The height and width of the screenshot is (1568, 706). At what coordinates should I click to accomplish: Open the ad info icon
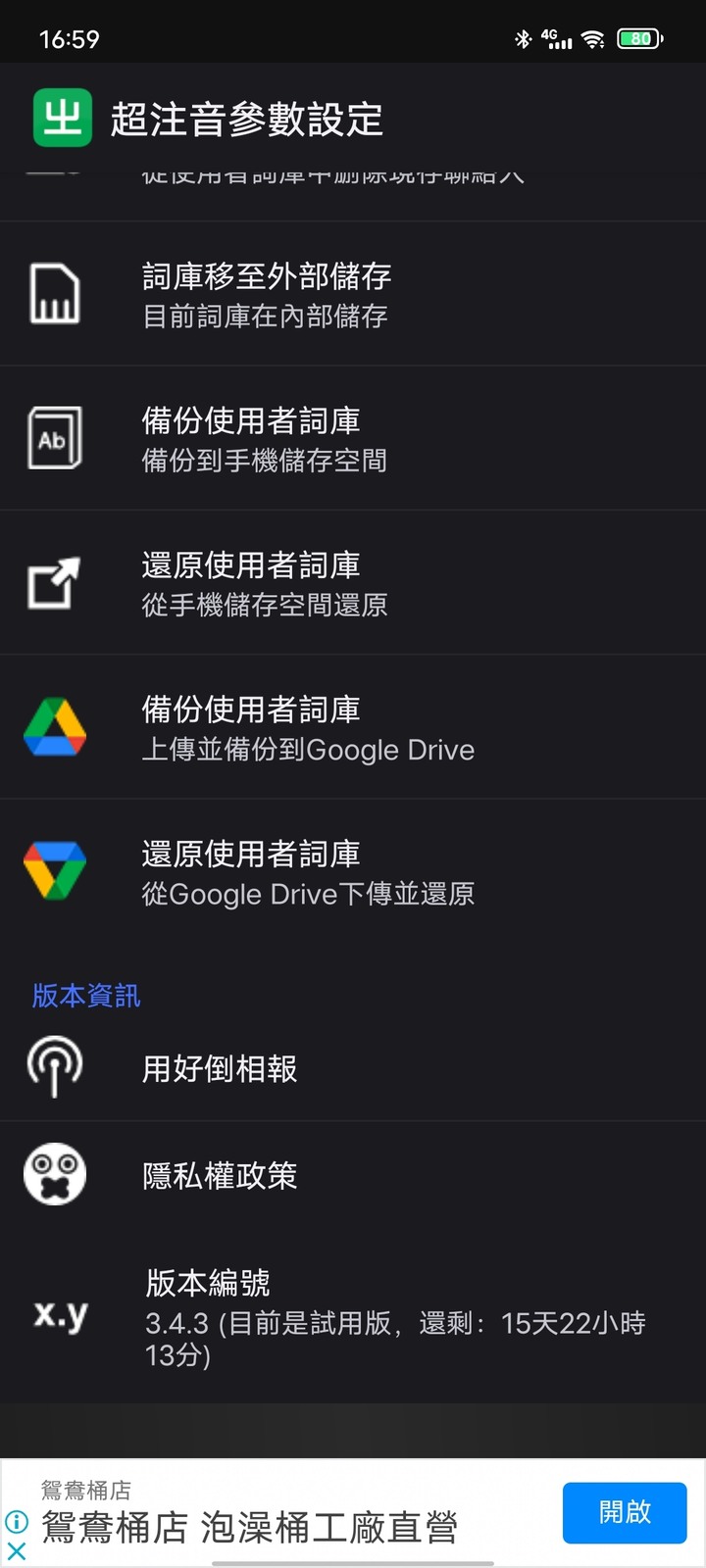17,1522
